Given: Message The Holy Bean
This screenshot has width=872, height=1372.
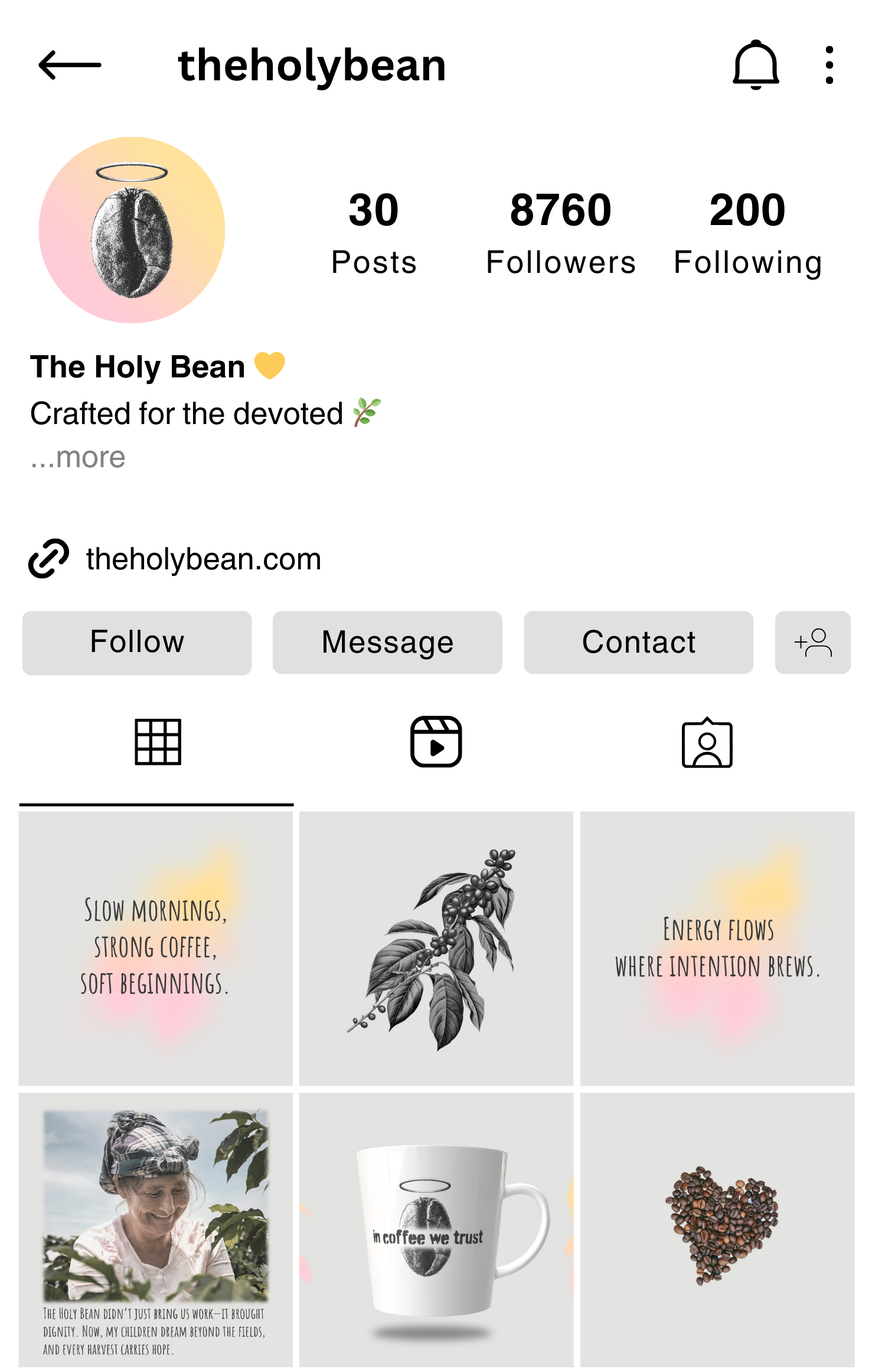Looking at the screenshot, I should [387, 643].
